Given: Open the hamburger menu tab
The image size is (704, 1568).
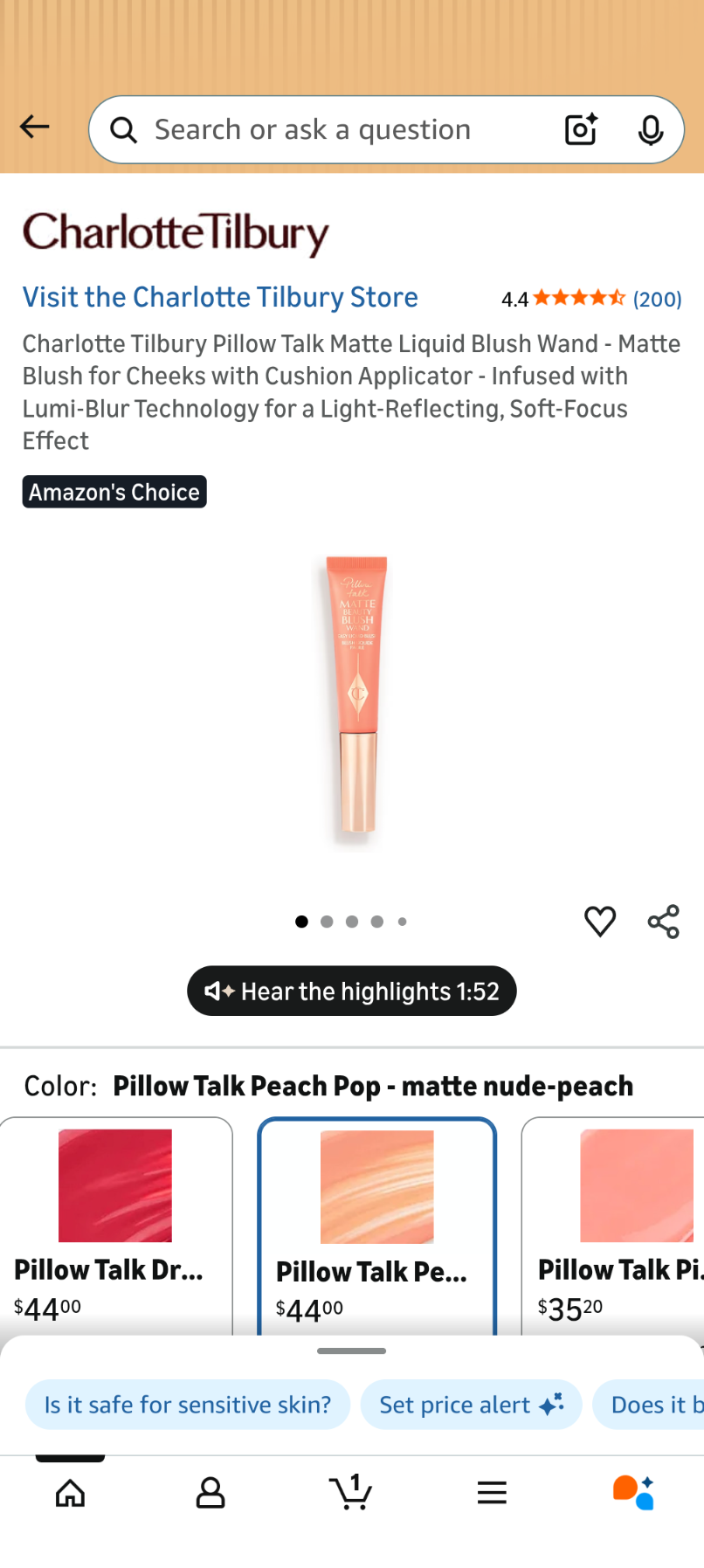Looking at the screenshot, I should click(x=492, y=1493).
